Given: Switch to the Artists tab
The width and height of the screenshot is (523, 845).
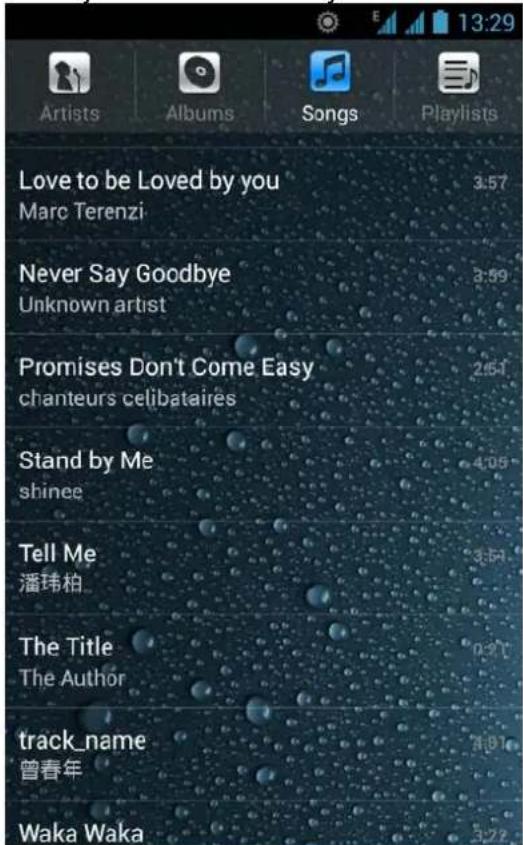Looking at the screenshot, I should [x=70, y=86].
